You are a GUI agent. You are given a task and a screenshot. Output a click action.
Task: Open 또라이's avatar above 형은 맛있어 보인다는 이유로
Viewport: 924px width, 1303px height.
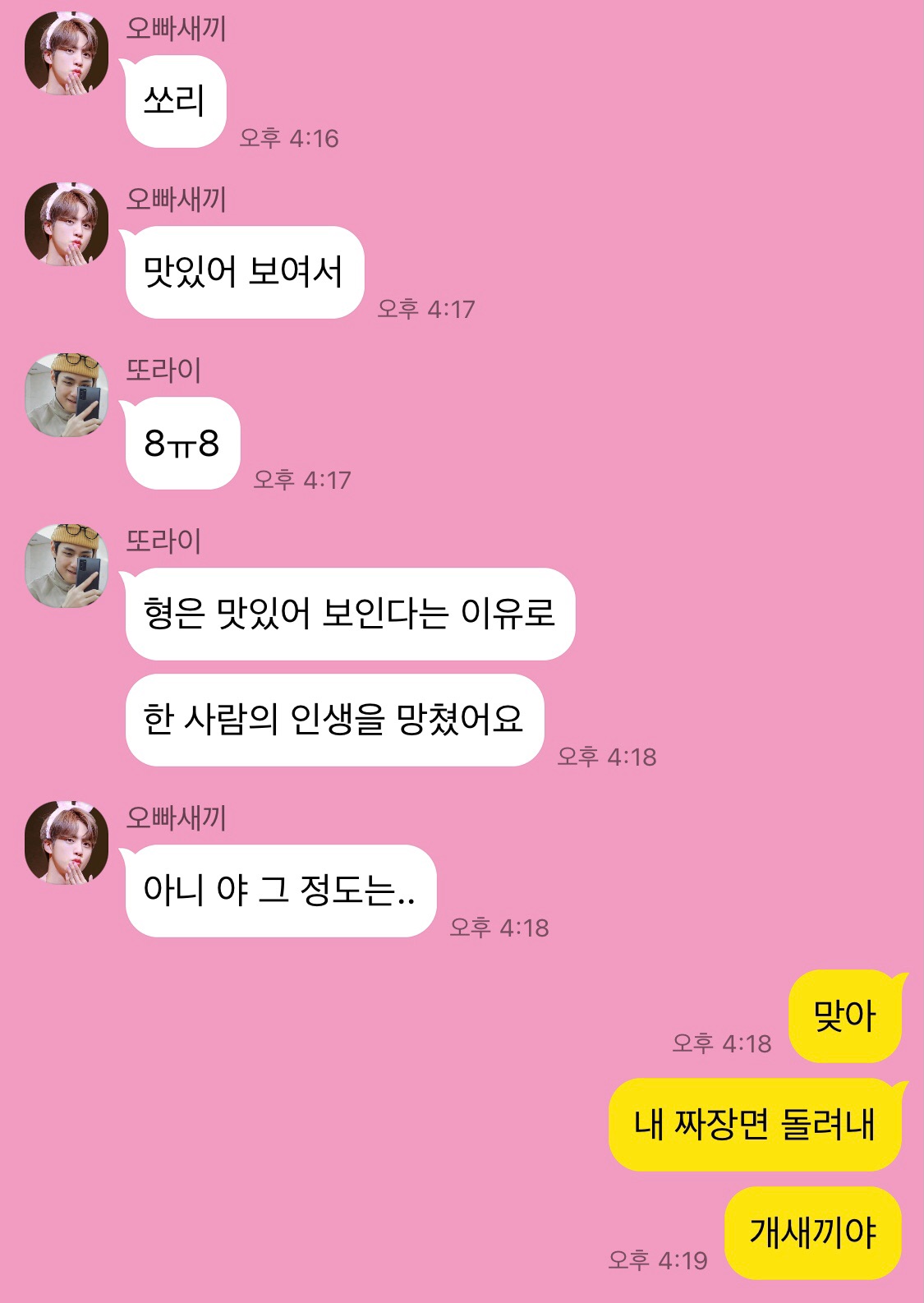coord(67,566)
